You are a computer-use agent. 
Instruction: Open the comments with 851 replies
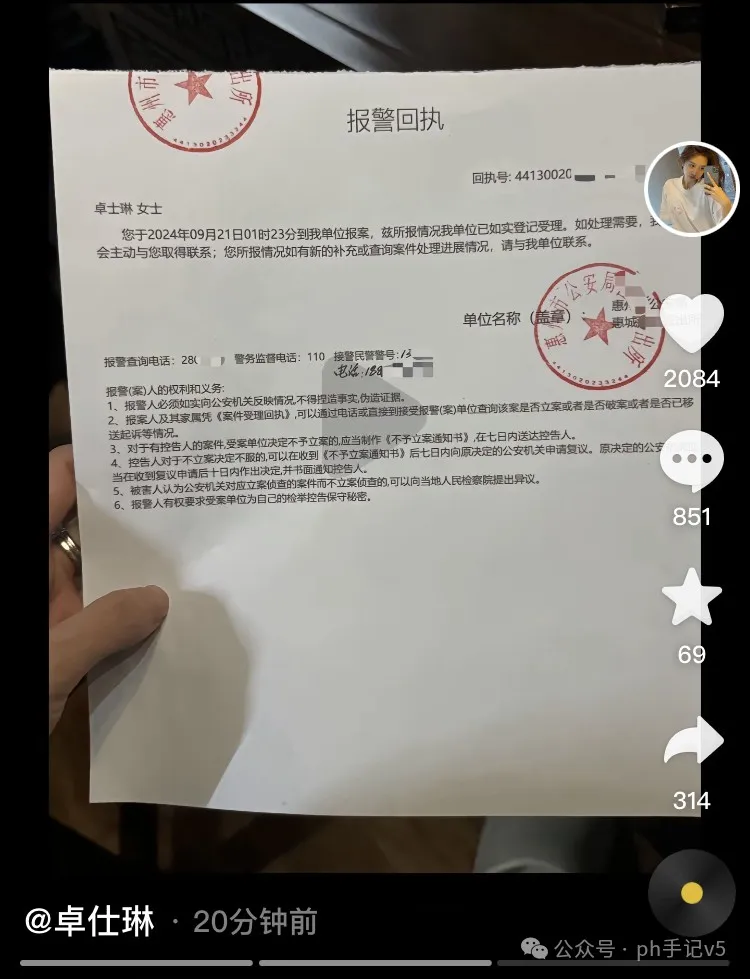(692, 461)
